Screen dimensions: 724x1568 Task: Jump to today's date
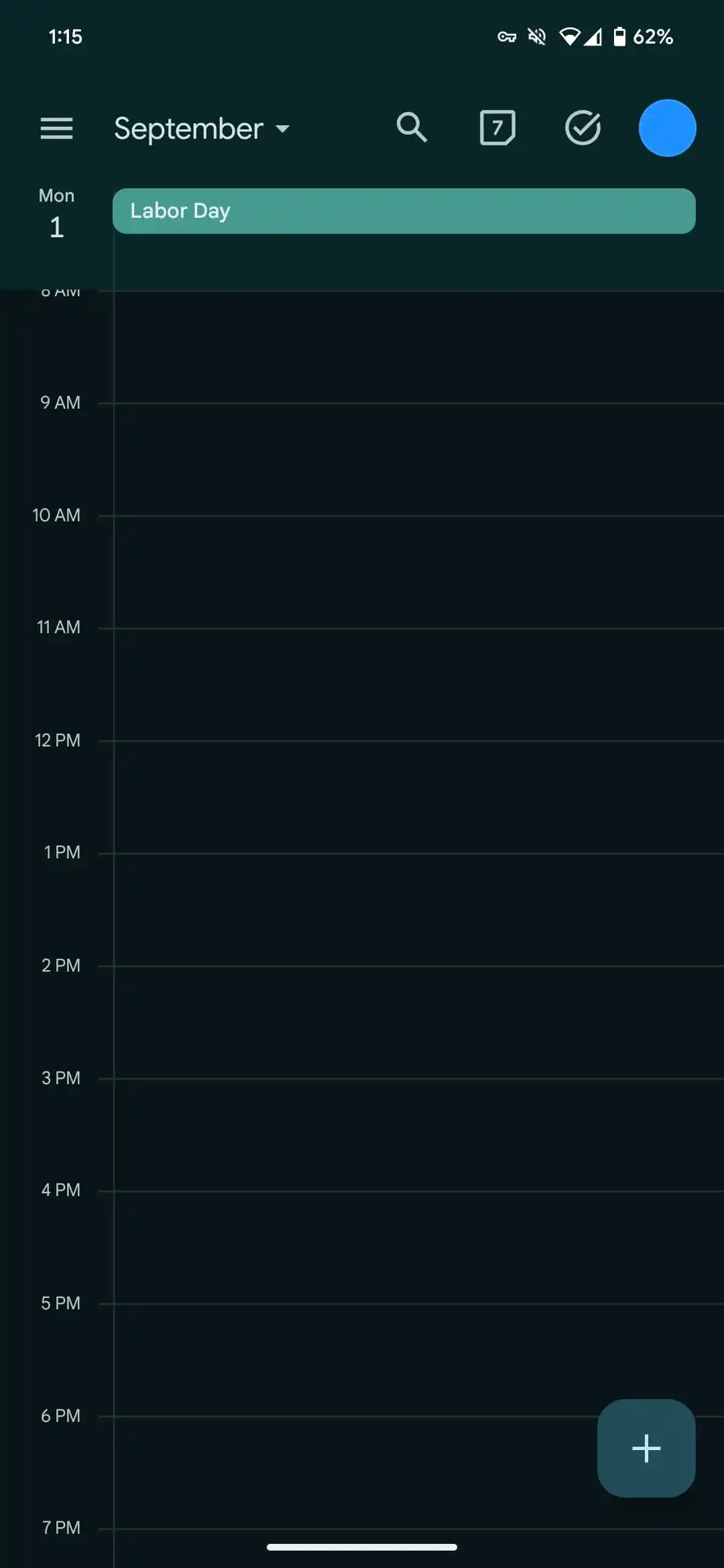[497, 127]
